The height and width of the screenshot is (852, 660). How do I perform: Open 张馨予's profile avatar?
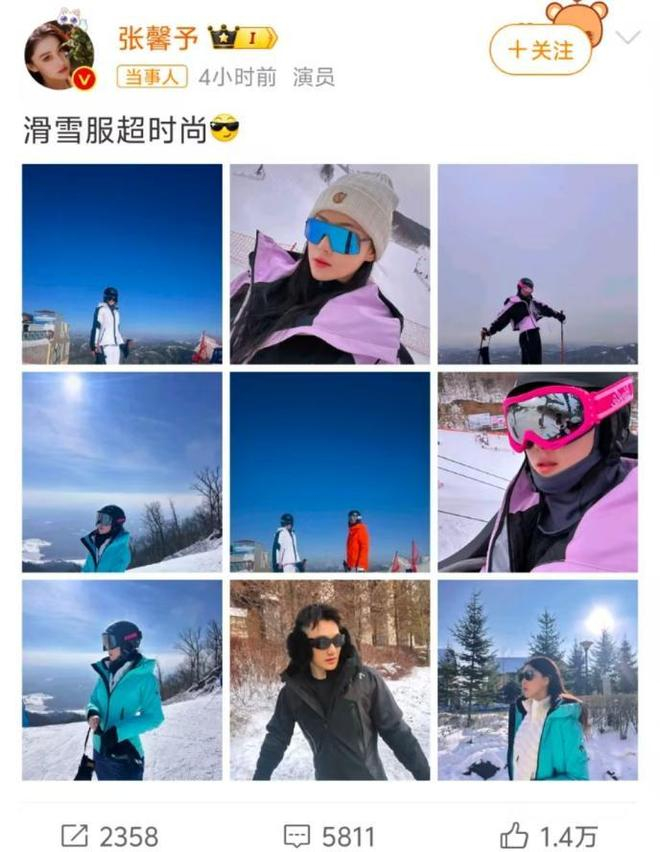tap(59, 55)
